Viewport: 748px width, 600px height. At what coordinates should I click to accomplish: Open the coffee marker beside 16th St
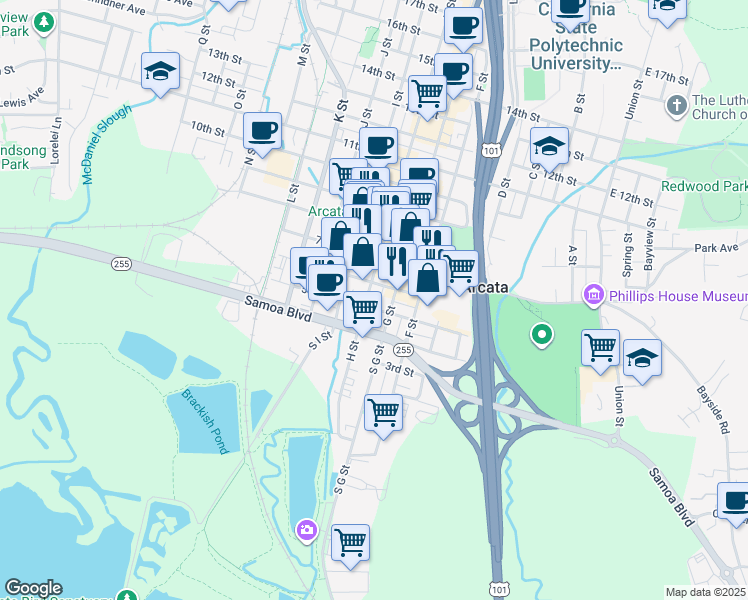[463, 27]
